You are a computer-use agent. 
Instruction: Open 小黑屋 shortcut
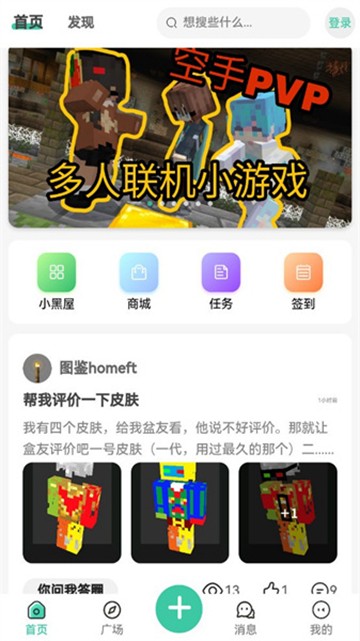[x=57, y=281]
